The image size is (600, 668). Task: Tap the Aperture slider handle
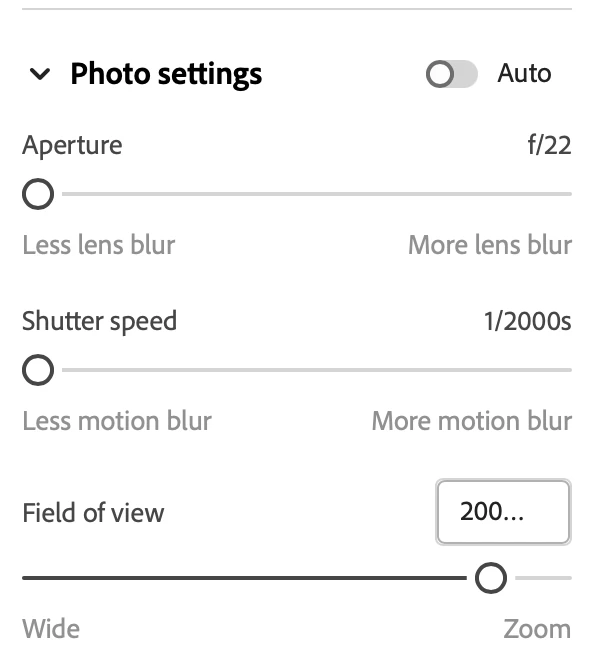(x=38, y=194)
